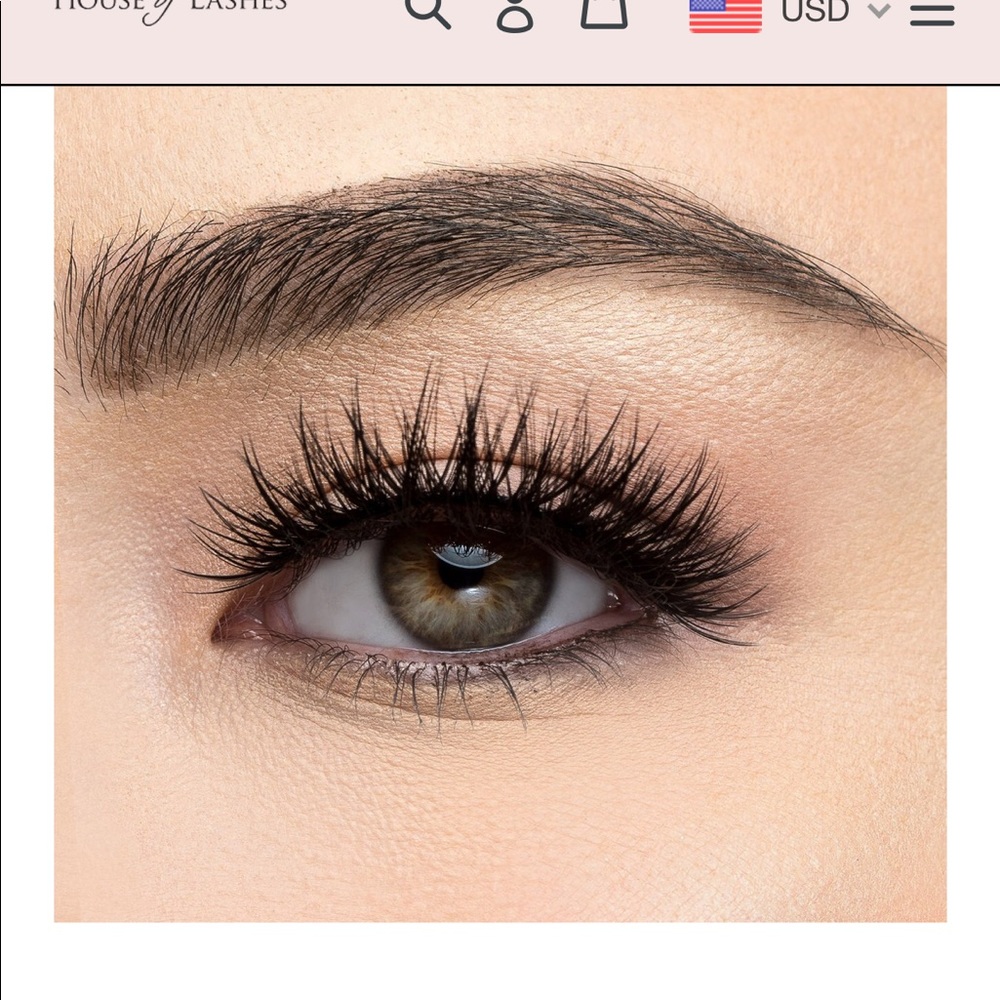This screenshot has width=1000, height=1000.
Task: Open the hamburger menu
Action: (932, 15)
